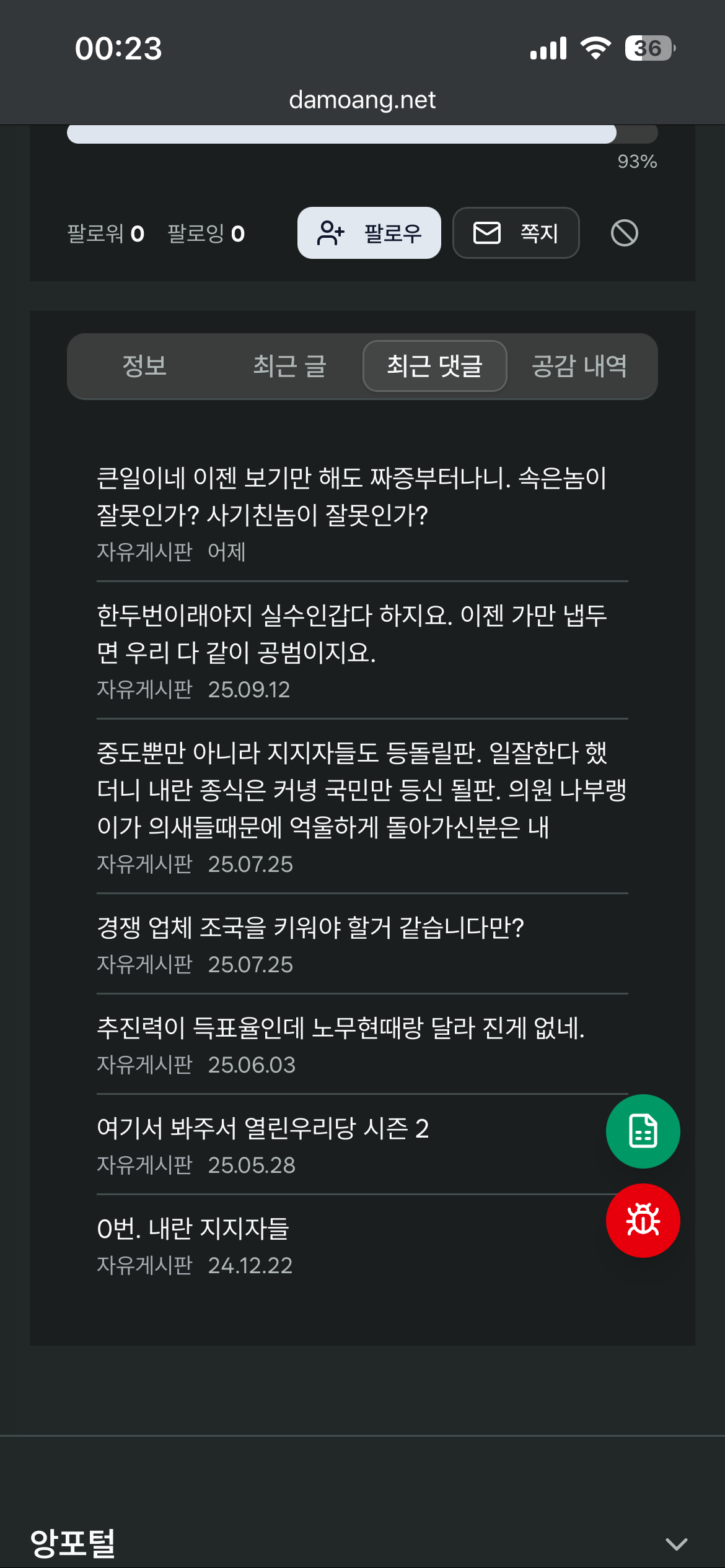Tap the green document floating button

643,1131
